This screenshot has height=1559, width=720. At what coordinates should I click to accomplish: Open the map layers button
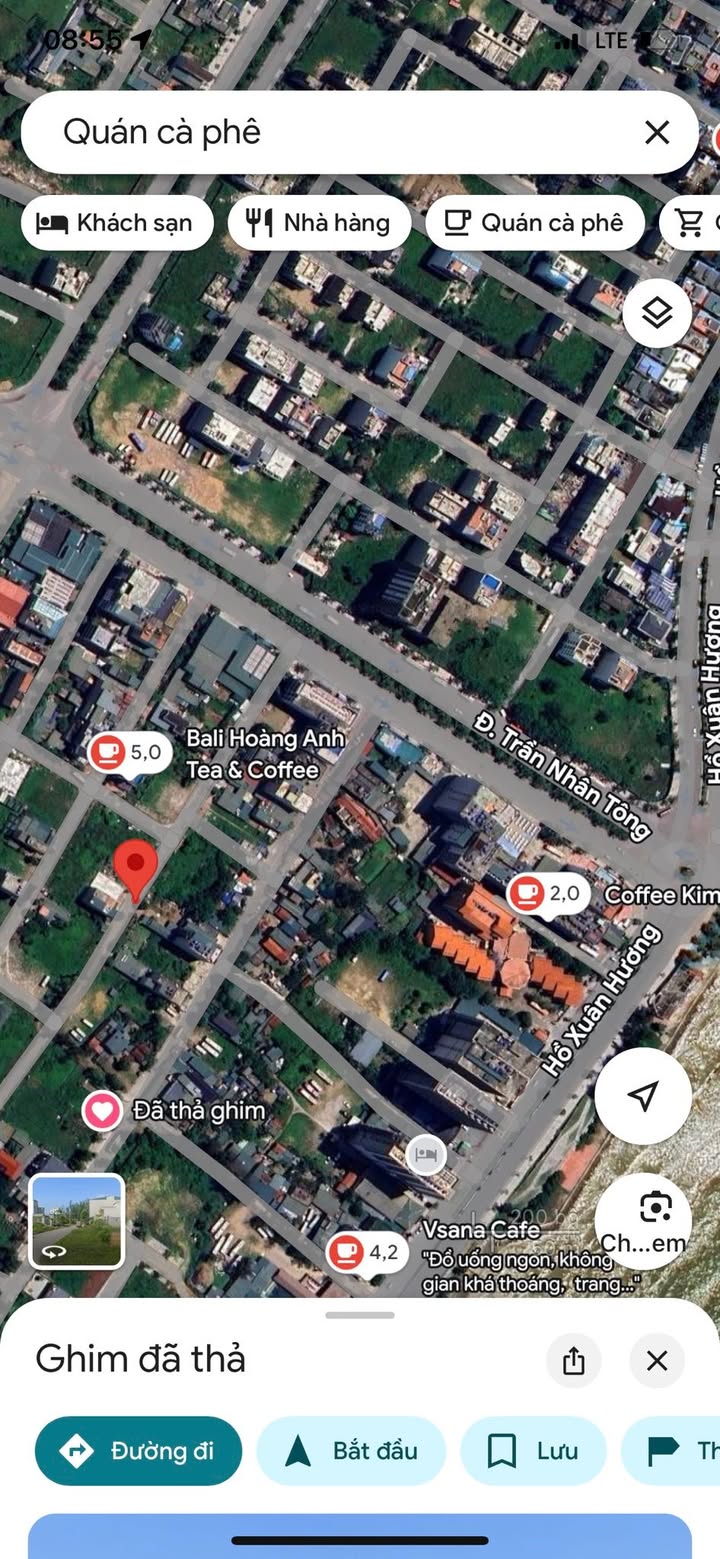click(657, 313)
